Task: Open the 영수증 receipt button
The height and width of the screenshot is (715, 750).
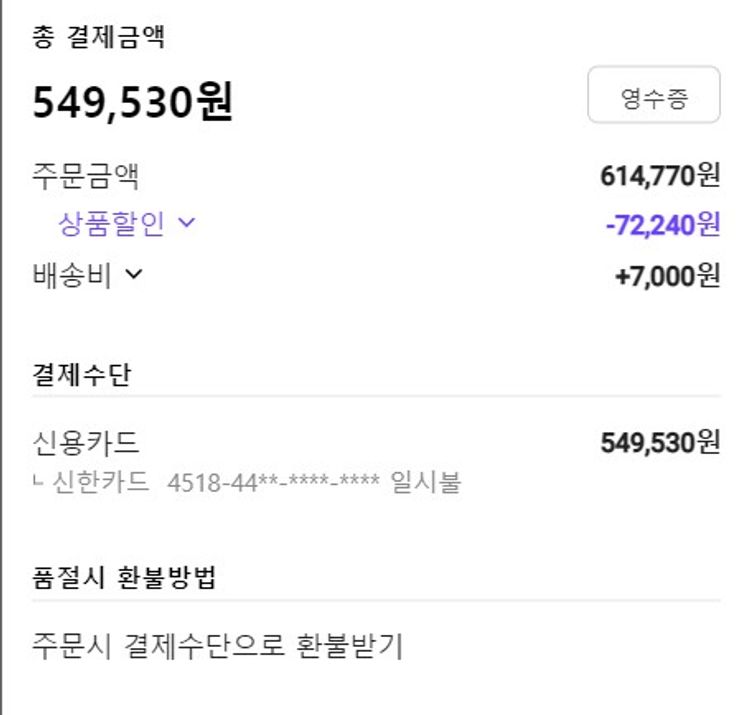Action: pos(653,96)
